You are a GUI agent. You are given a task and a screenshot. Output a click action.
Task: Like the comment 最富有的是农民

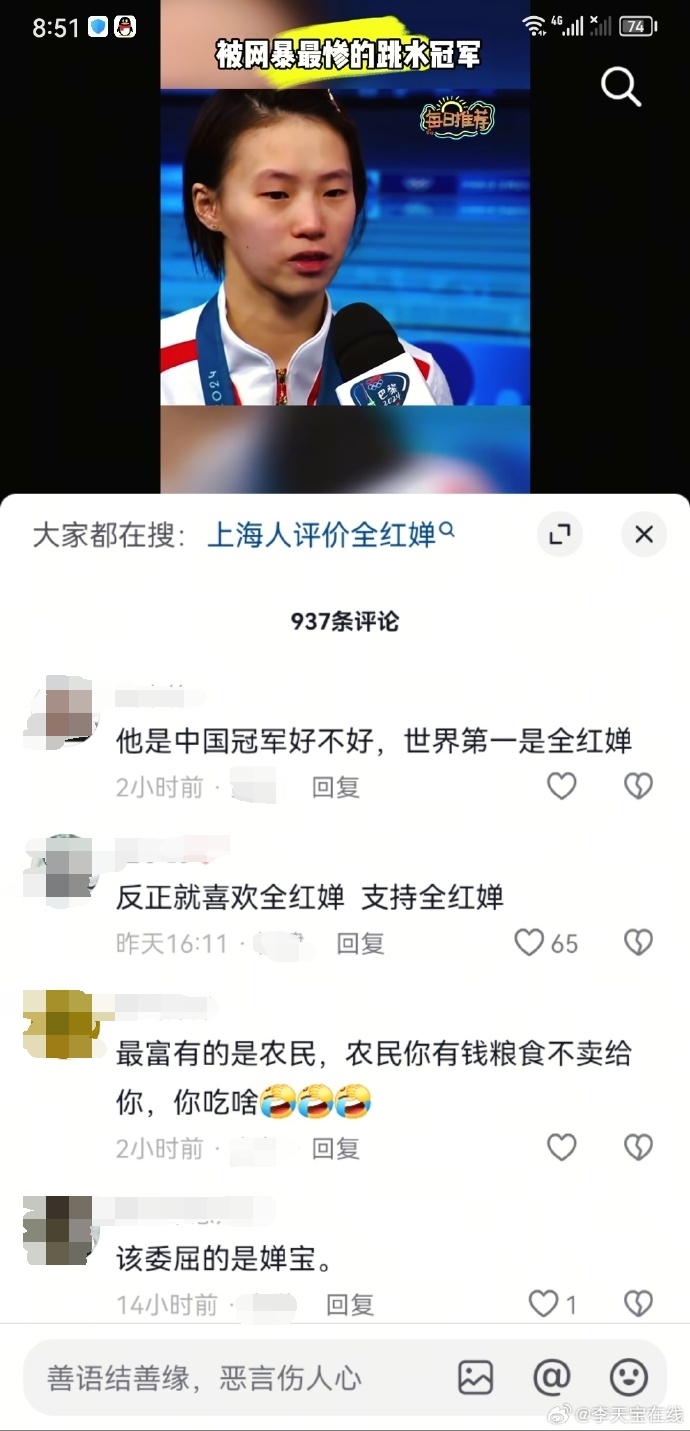[562, 1147]
